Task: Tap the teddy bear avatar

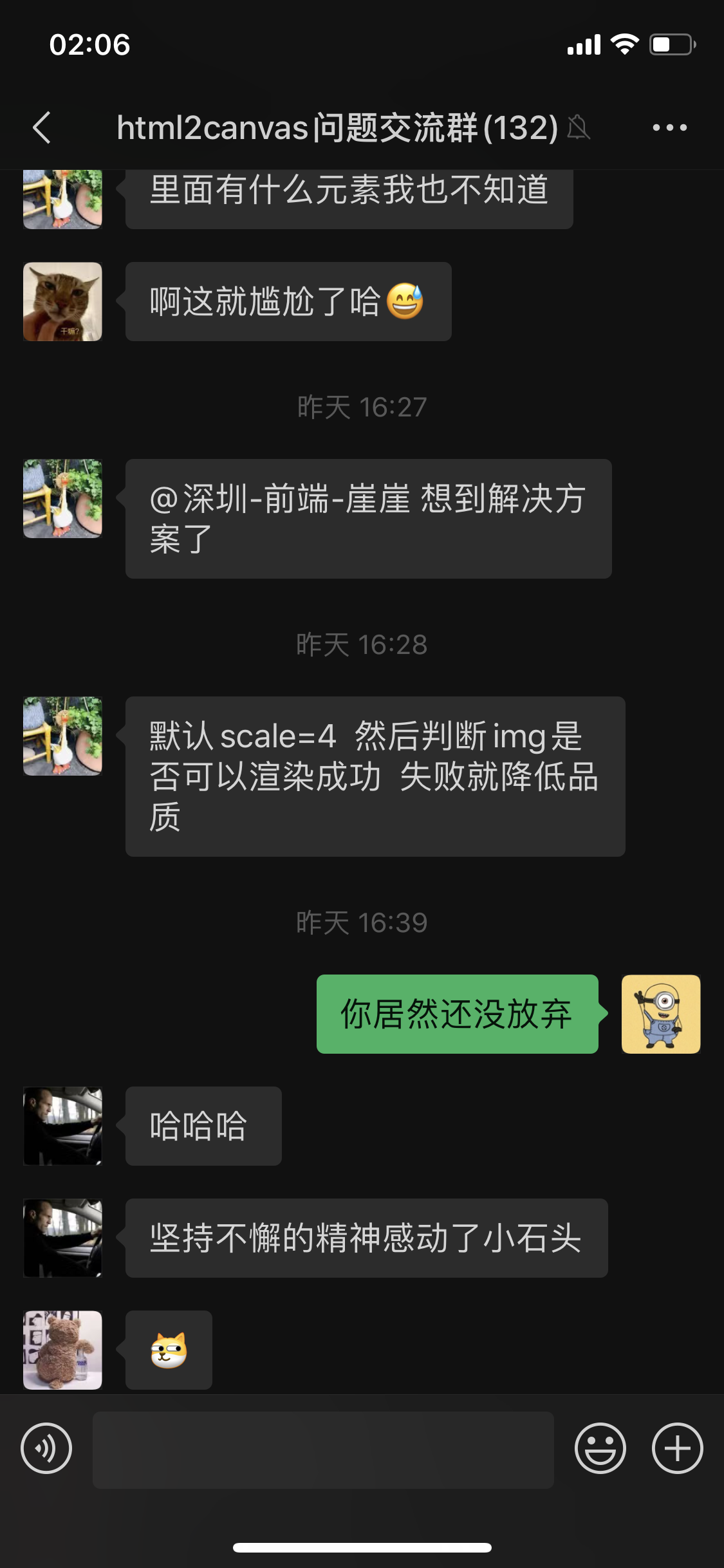Action: click(62, 1350)
